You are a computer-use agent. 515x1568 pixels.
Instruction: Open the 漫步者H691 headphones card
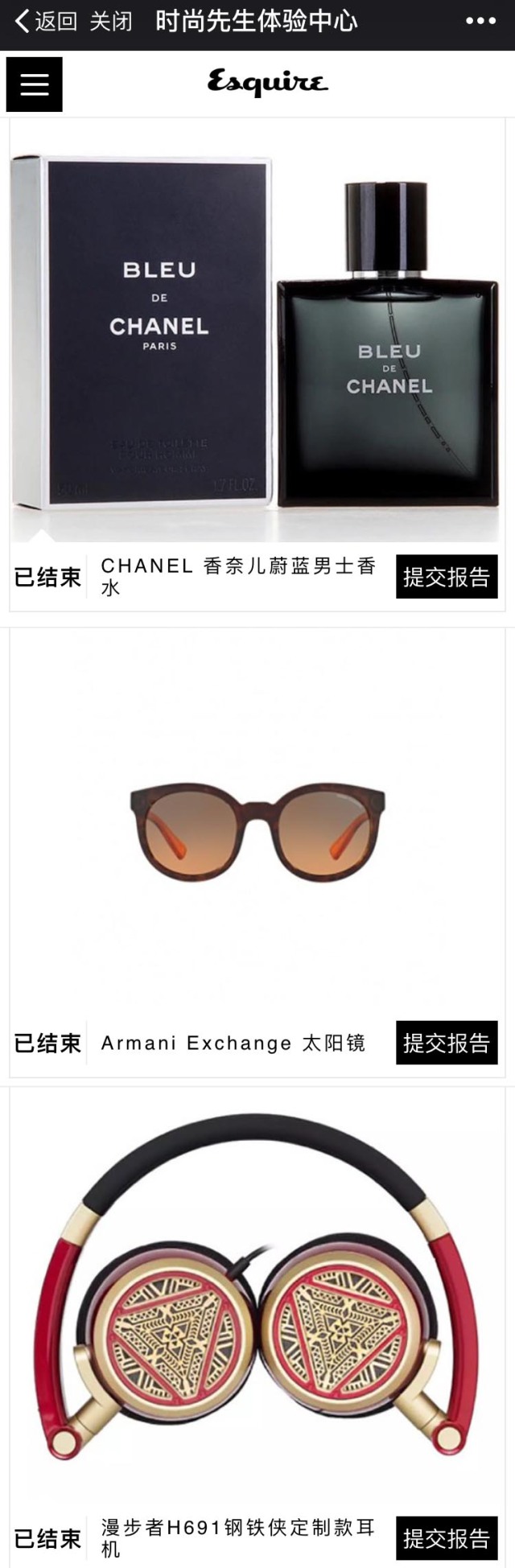257,1295
